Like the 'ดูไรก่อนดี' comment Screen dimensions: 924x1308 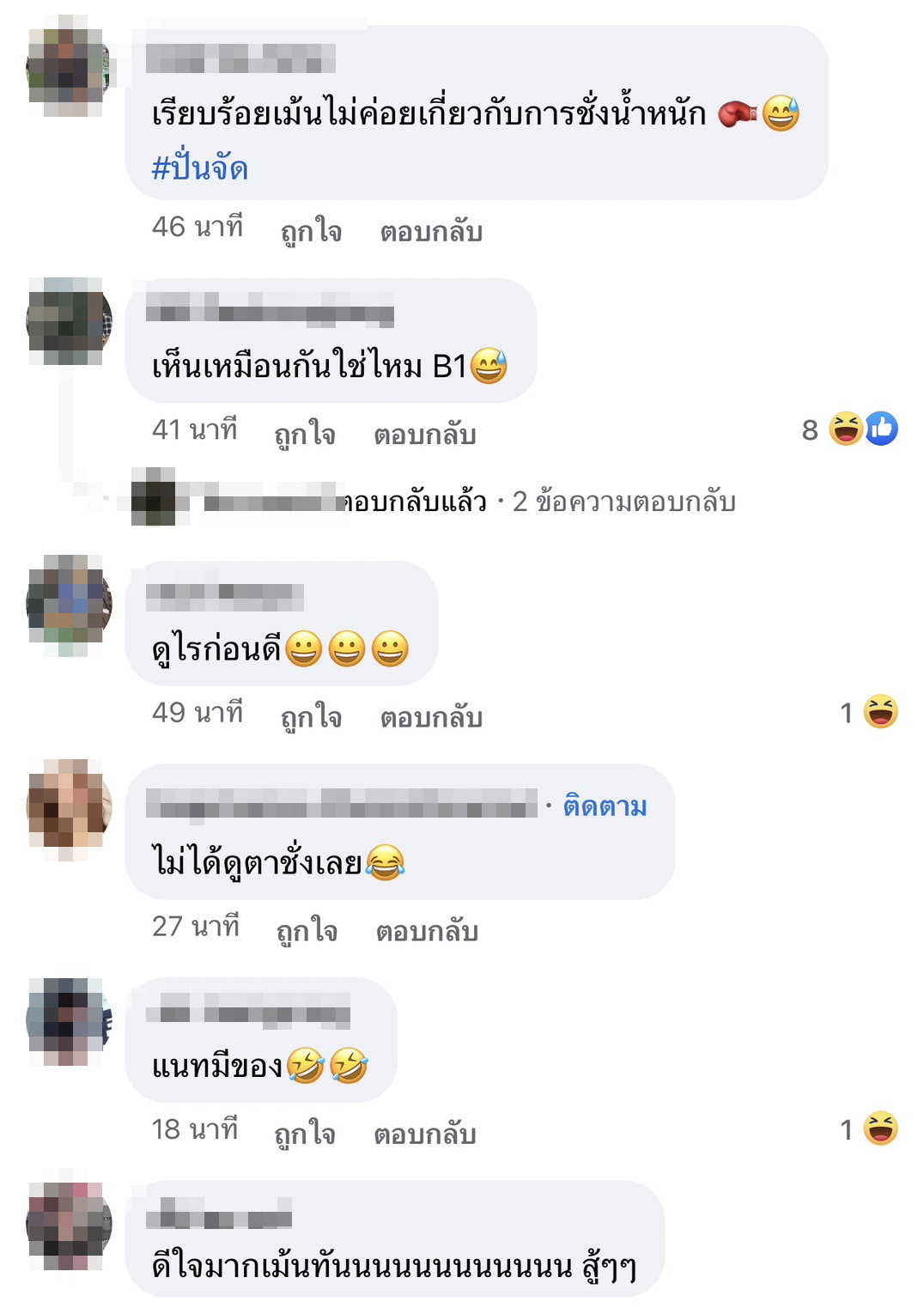pyautogui.click(x=311, y=716)
